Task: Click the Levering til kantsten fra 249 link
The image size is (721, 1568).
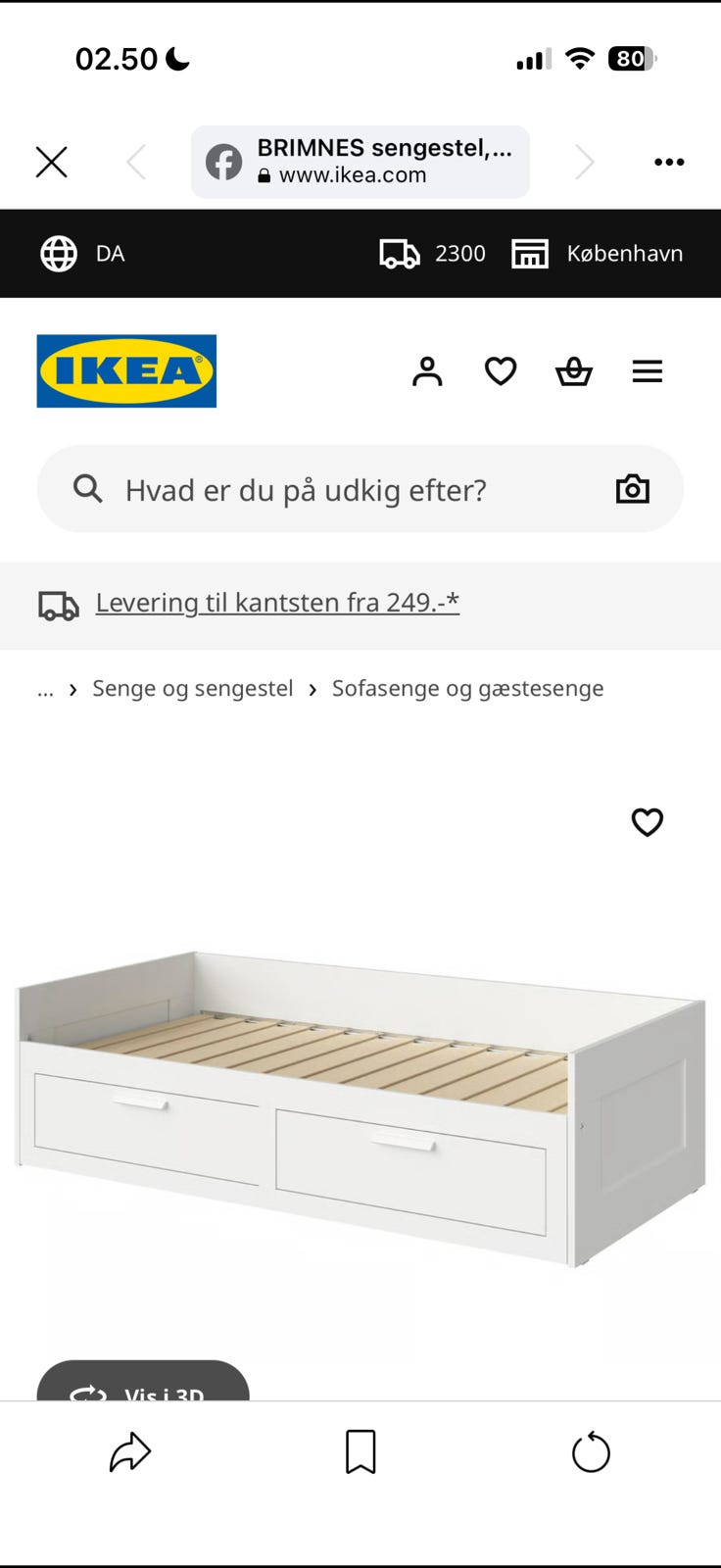Action: [x=277, y=603]
